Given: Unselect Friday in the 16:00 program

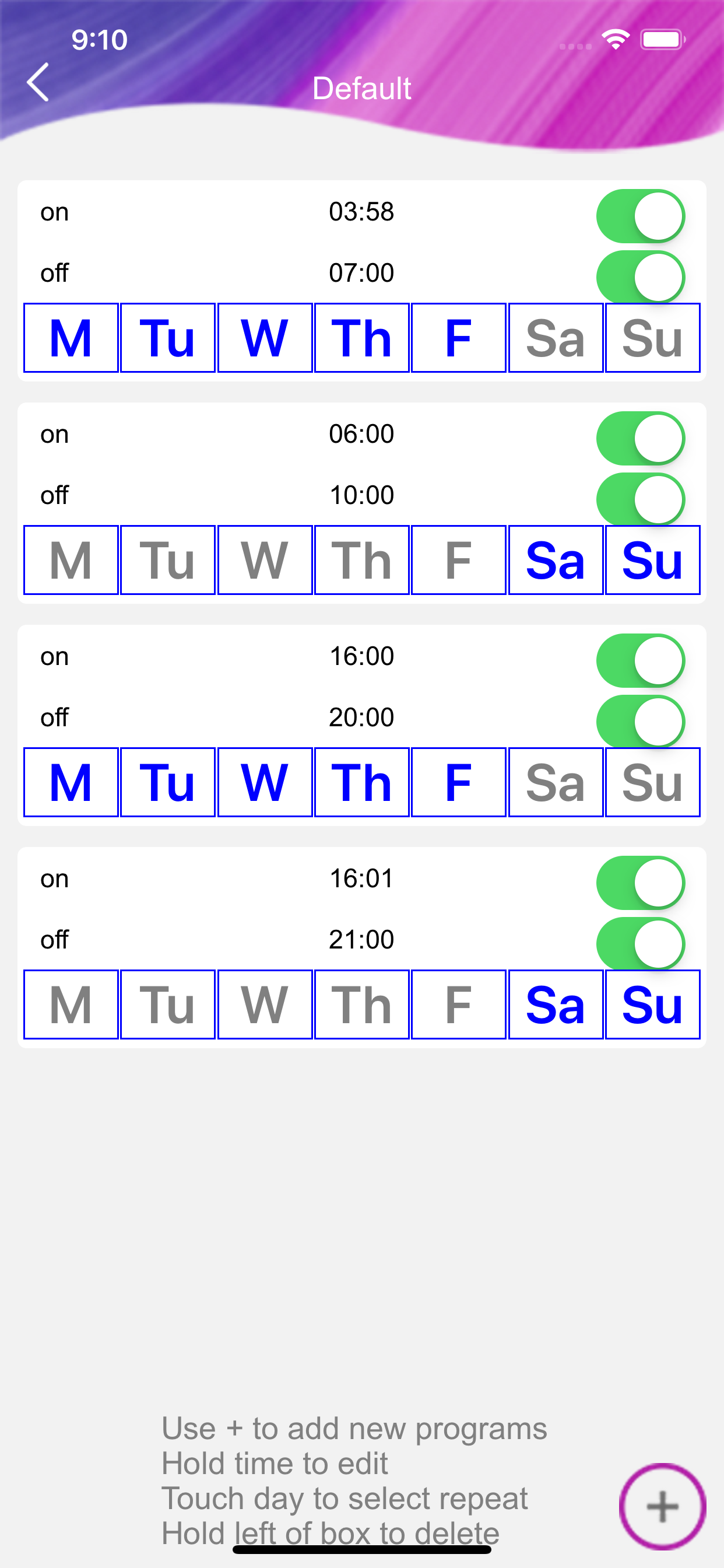Looking at the screenshot, I should click(x=459, y=782).
